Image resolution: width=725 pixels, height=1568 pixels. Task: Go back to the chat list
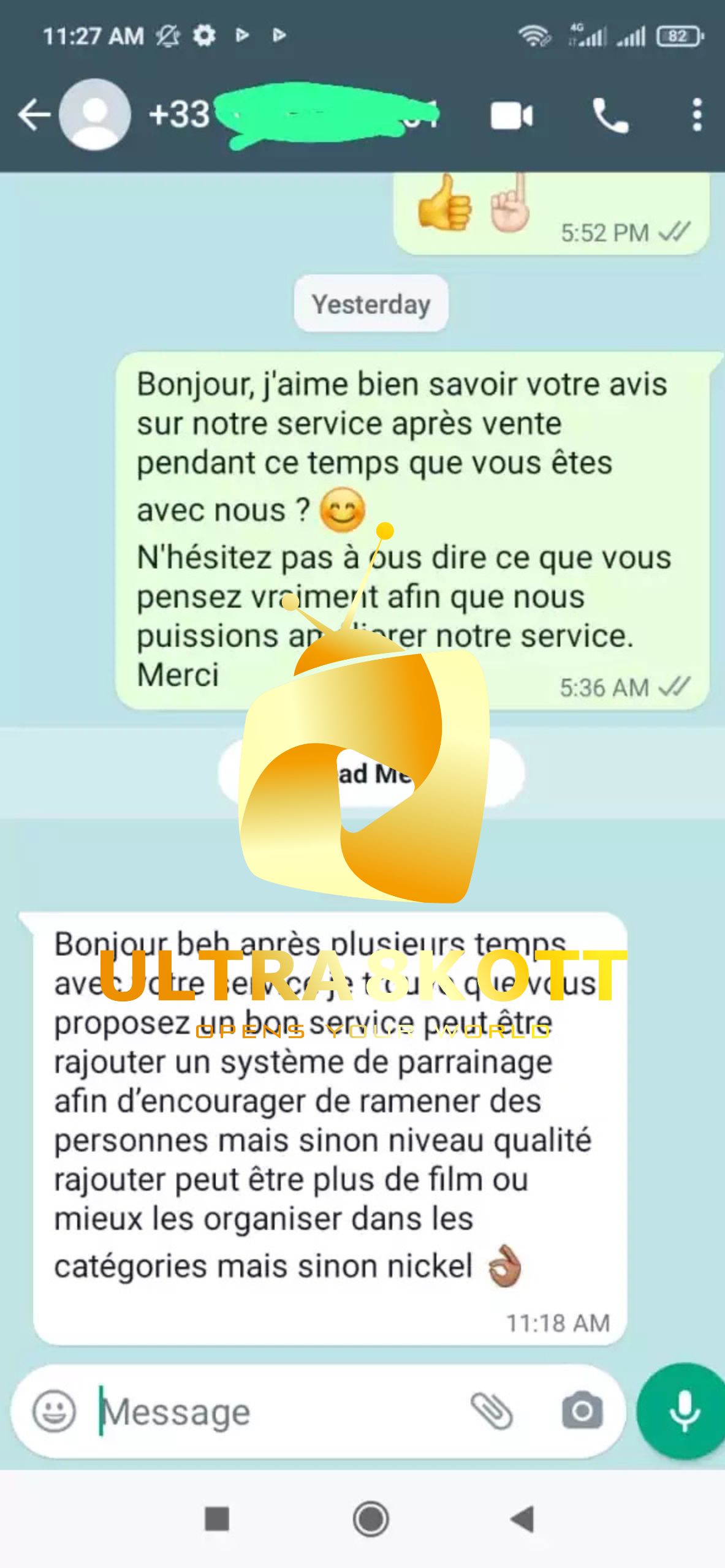click(x=34, y=115)
